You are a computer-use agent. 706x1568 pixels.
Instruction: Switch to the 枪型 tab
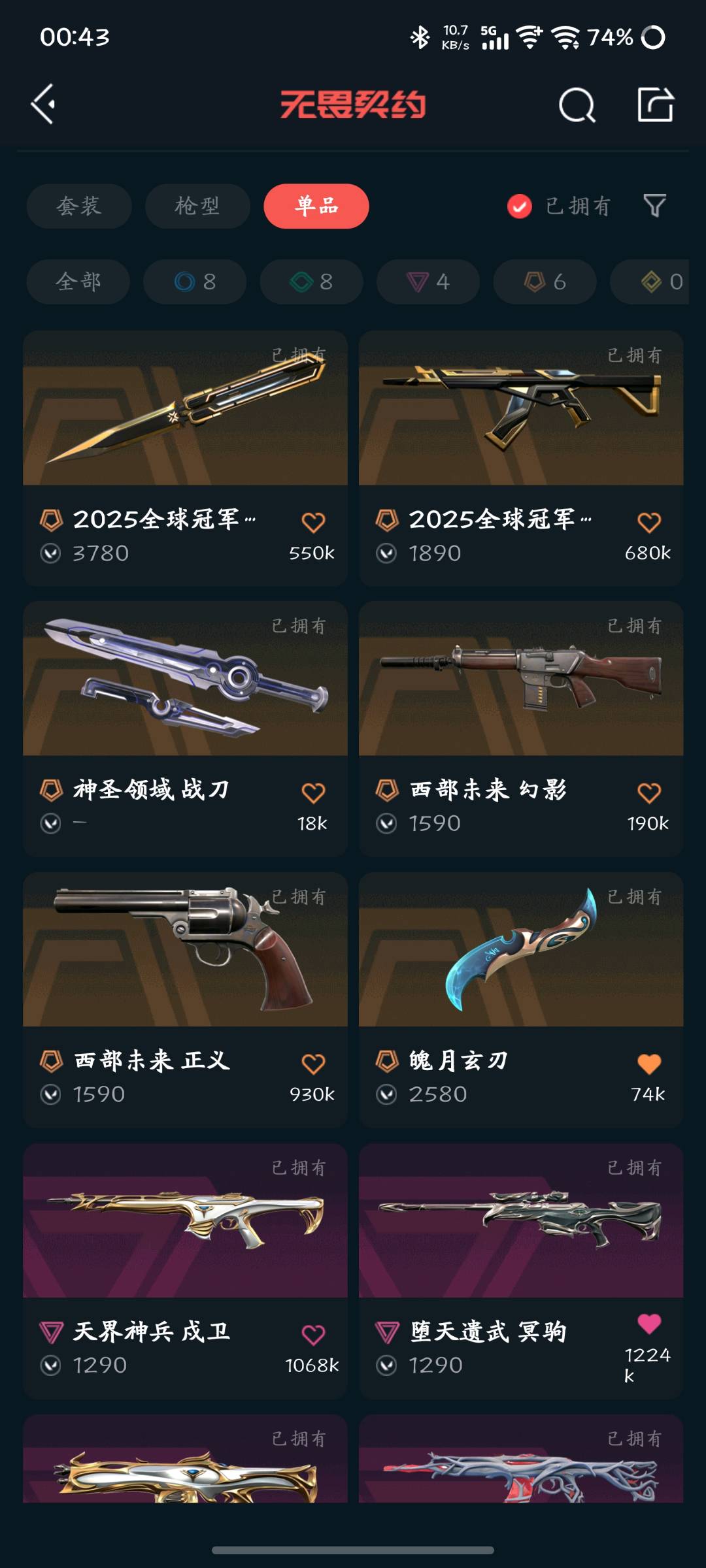pos(197,206)
